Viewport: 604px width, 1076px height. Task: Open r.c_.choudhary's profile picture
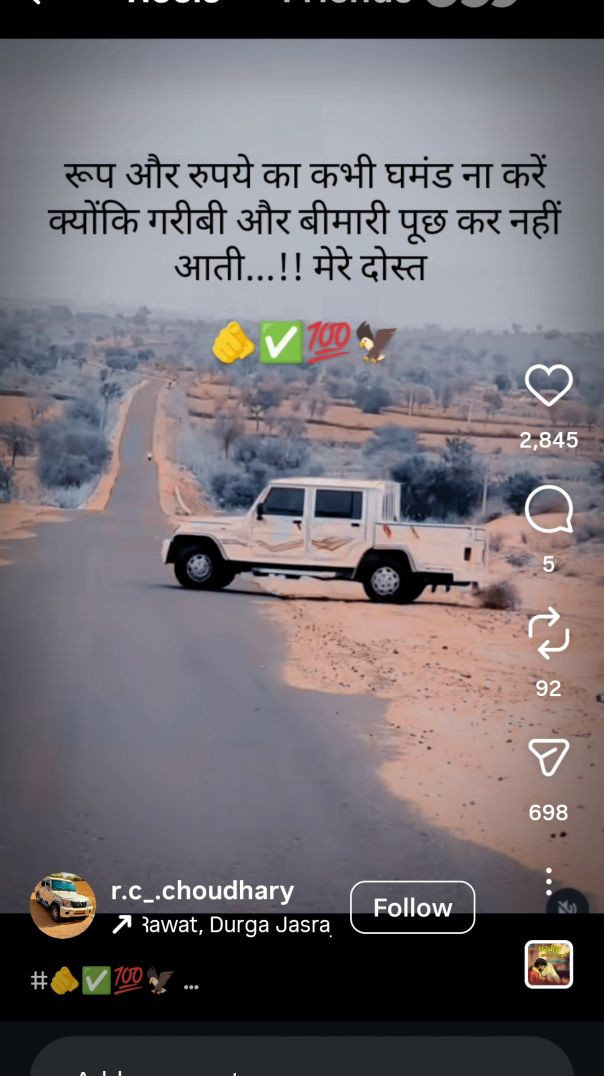[63, 905]
